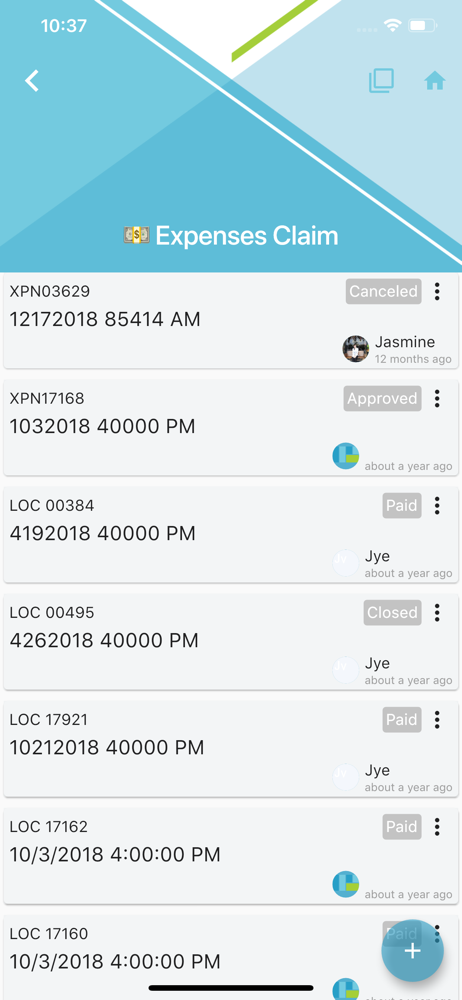This screenshot has width=462, height=1000.
Task: Open expense claim LOC 17162
Action: point(231,857)
